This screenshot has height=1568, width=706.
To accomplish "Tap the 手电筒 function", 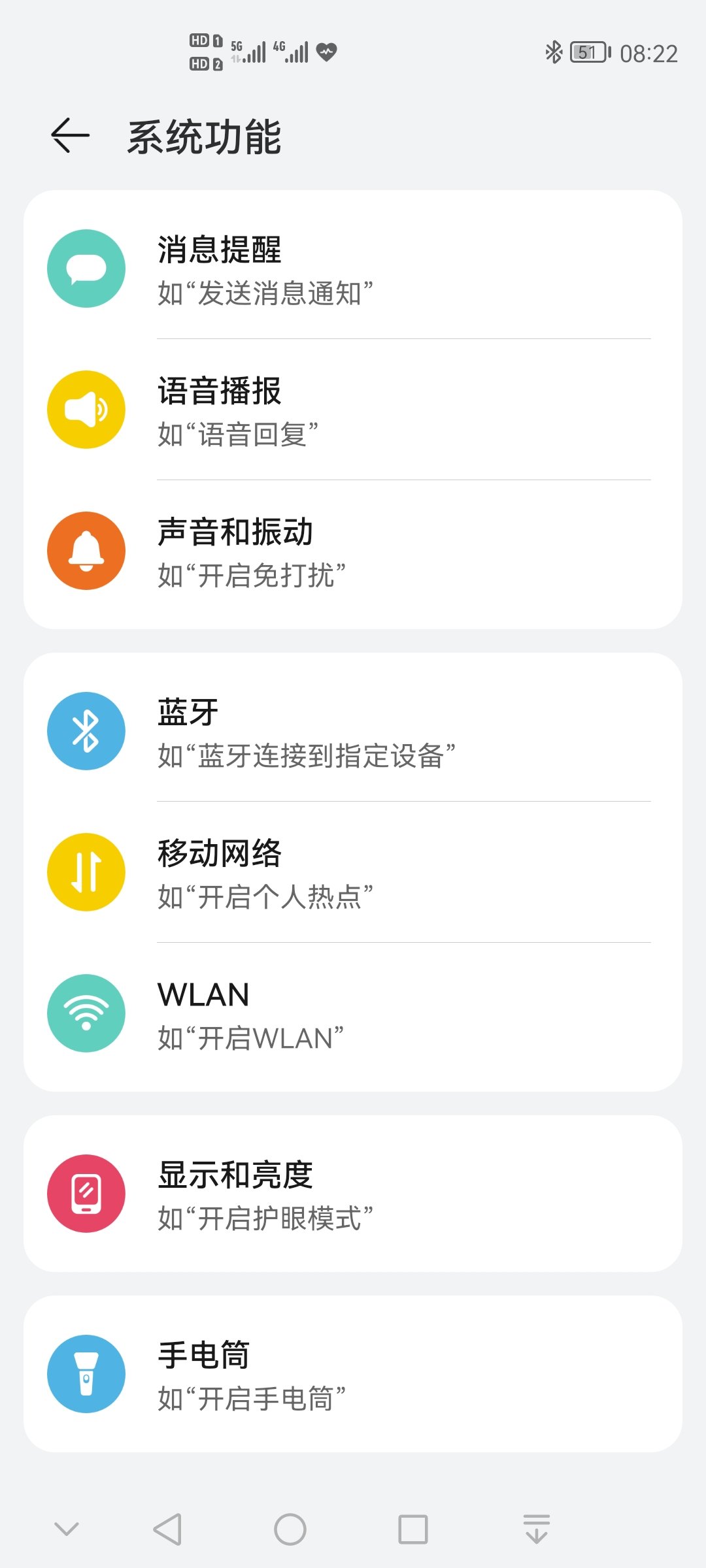I will [353, 1374].
